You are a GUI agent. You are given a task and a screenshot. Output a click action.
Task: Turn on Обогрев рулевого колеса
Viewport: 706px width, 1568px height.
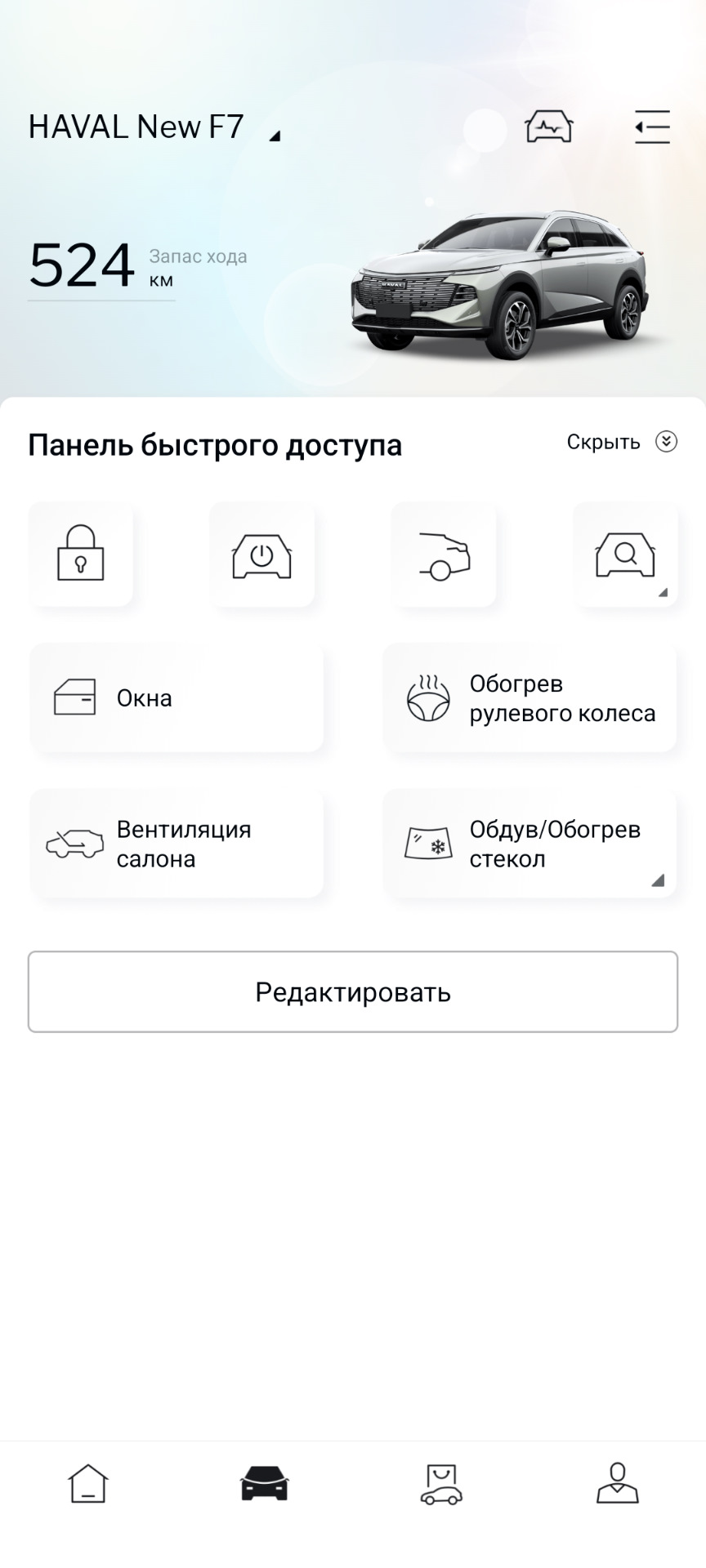(529, 698)
